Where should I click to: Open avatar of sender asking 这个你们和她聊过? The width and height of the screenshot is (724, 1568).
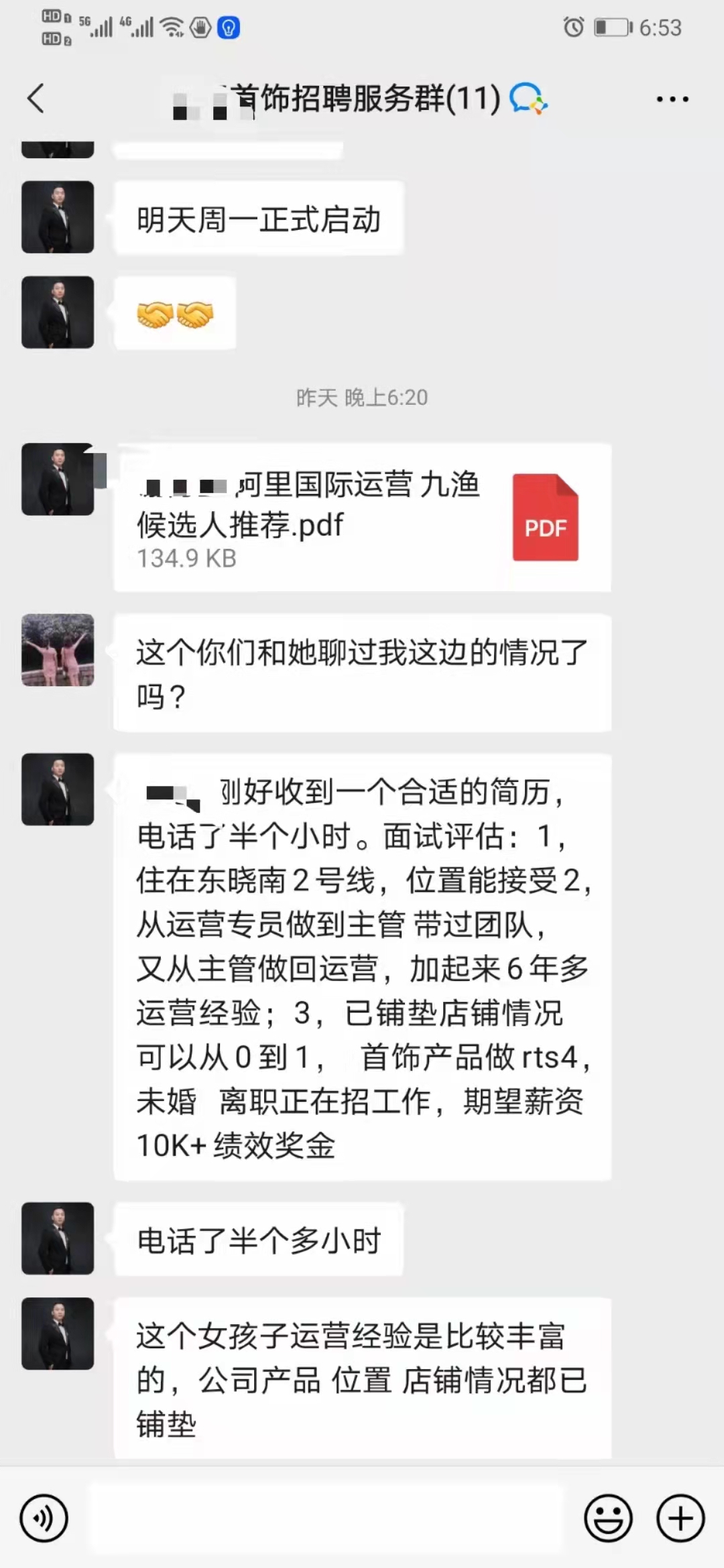pos(58,650)
